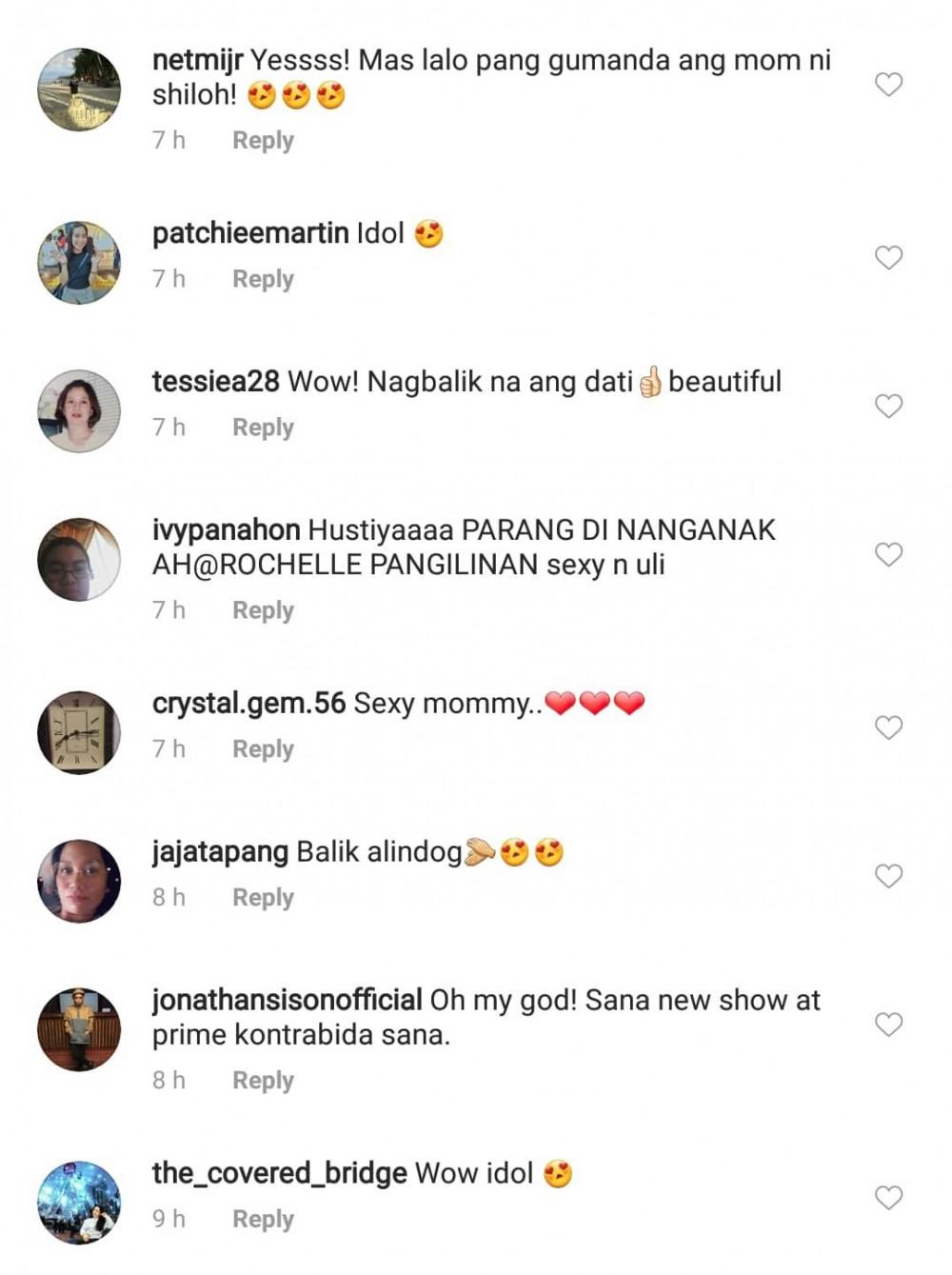Like ivypanahon's comment
The height and width of the screenshot is (1275, 952).
click(888, 555)
